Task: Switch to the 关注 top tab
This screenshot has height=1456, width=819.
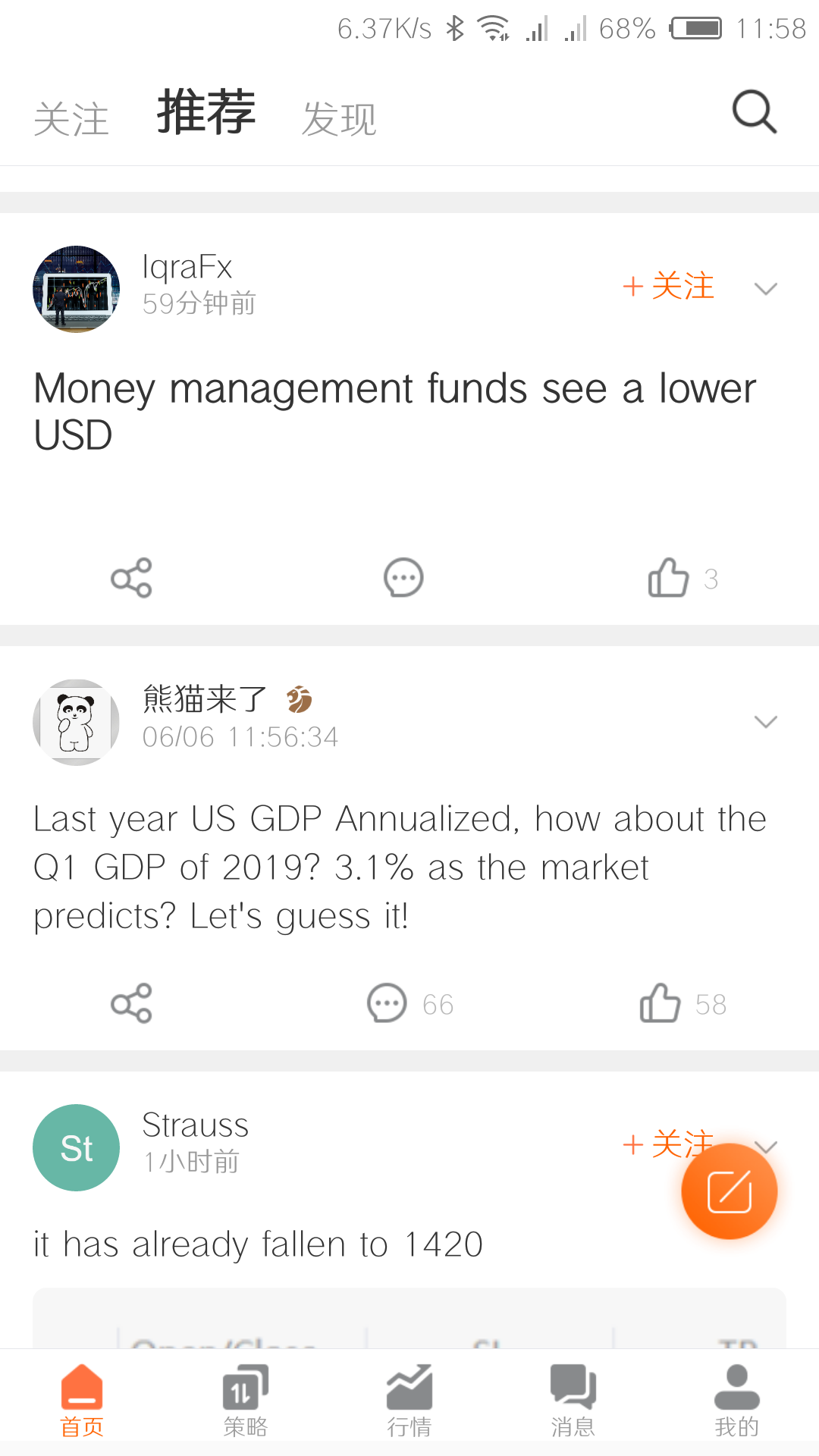Action: tap(71, 119)
